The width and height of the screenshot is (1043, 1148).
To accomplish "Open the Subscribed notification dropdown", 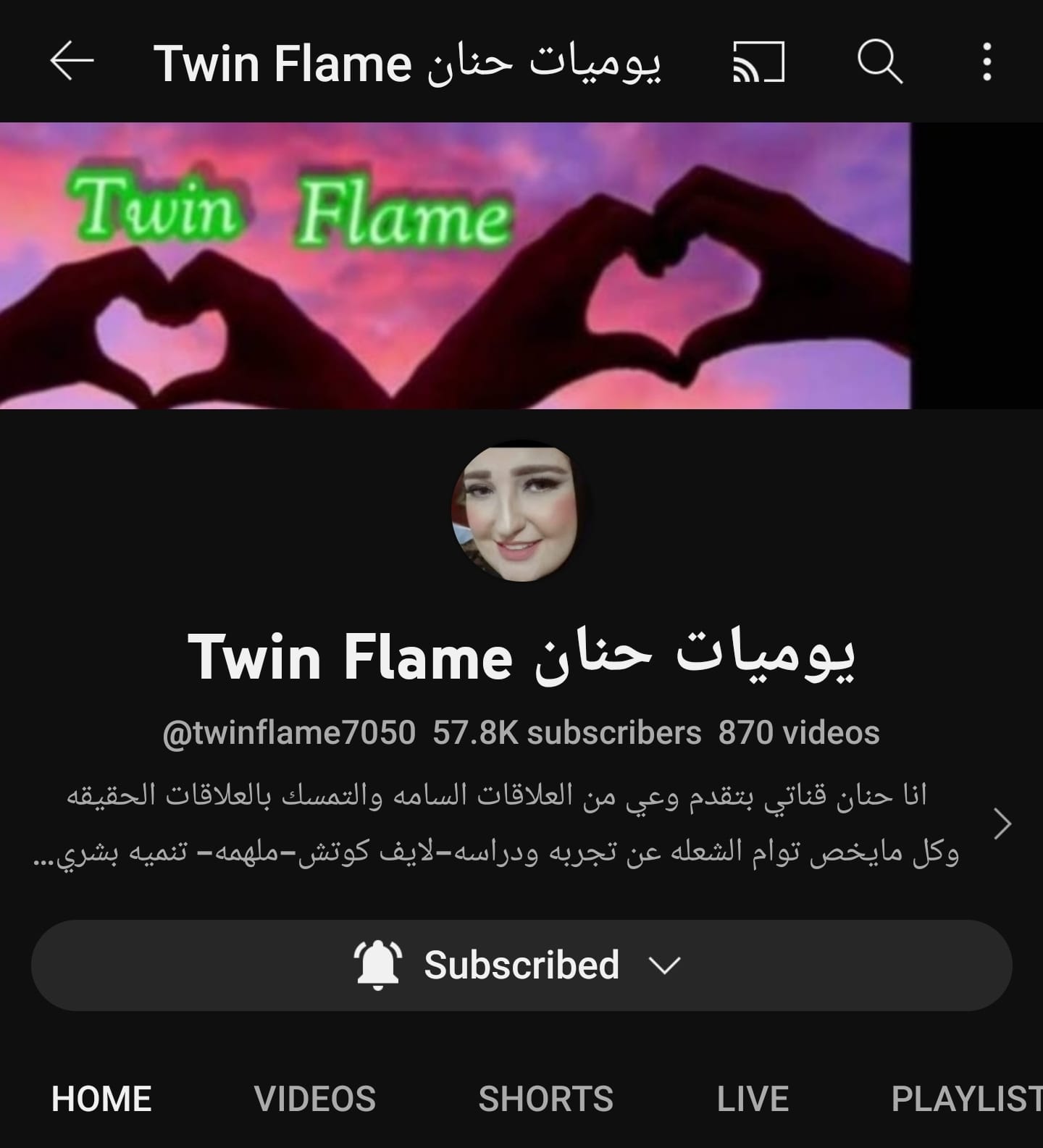I will click(x=521, y=965).
